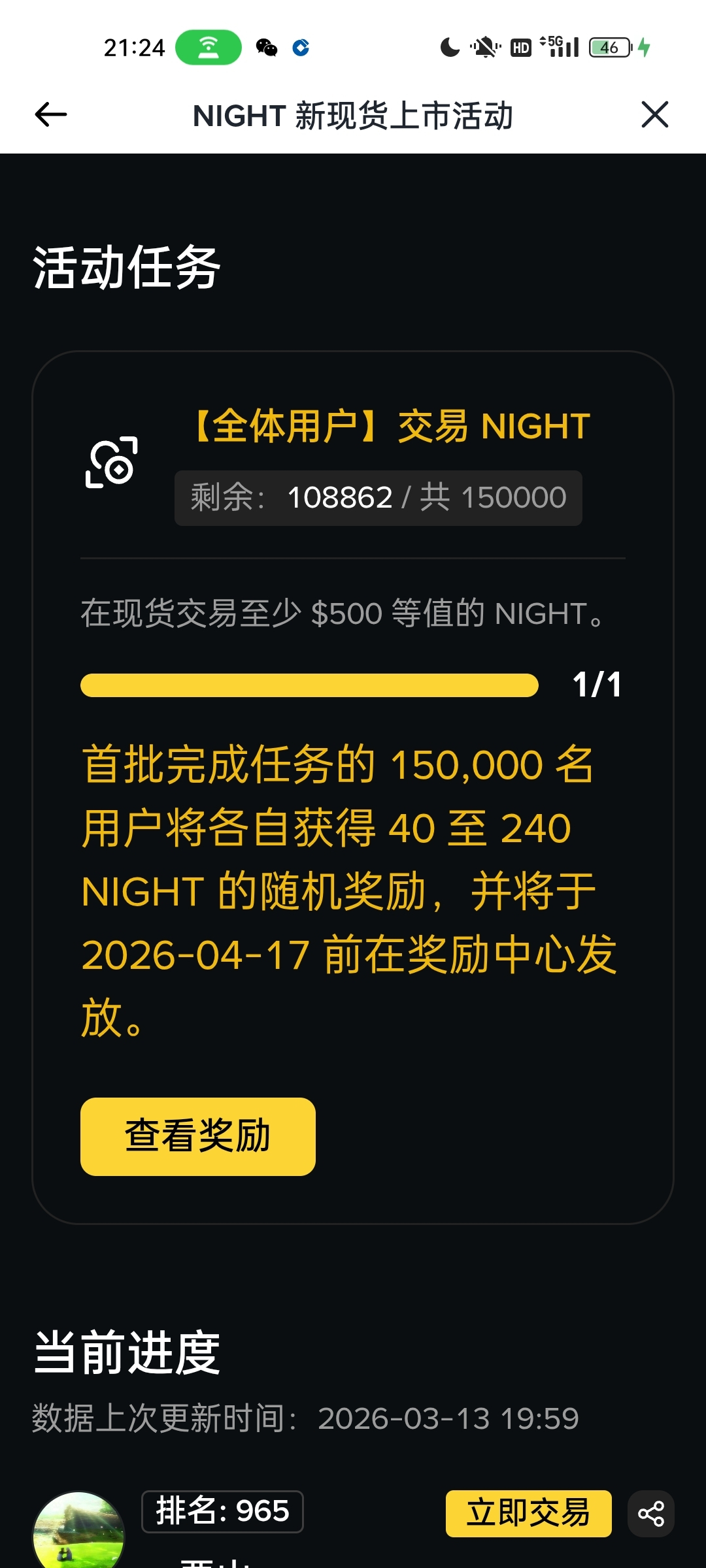
Task: Go back using the arrow in the header
Action: pyautogui.click(x=51, y=115)
